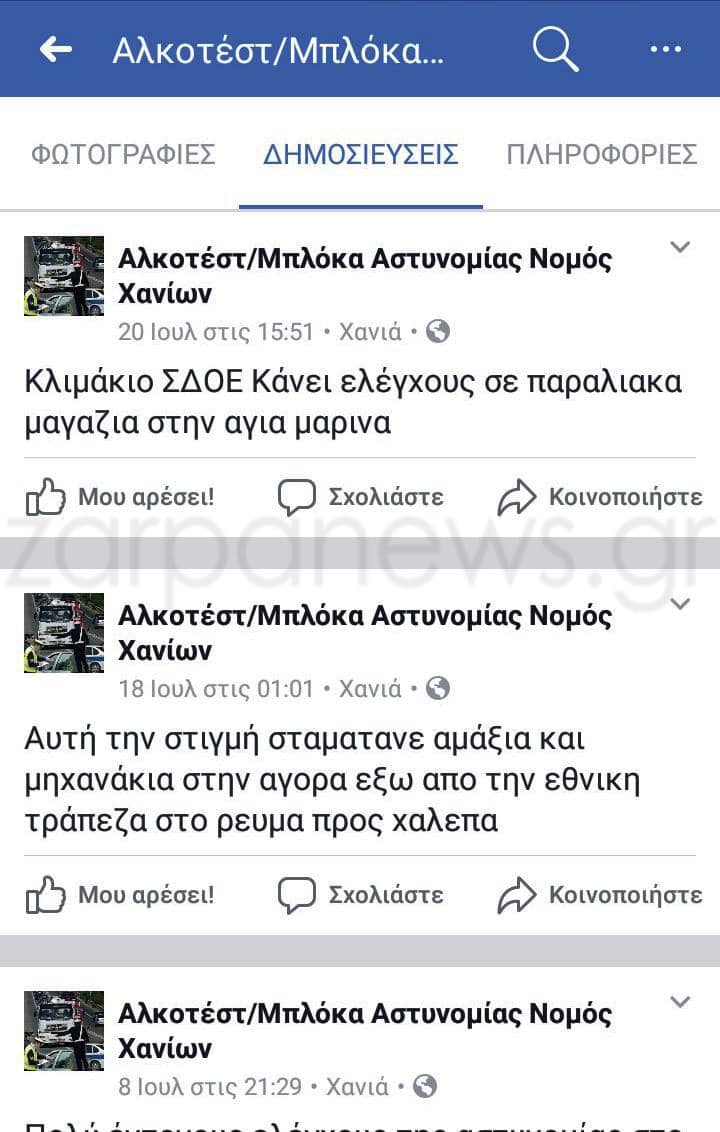Tap Κοινοποιήστε under the 18 Ιουλ post
Viewport: 720px width, 1132px height.
[x=600, y=894]
